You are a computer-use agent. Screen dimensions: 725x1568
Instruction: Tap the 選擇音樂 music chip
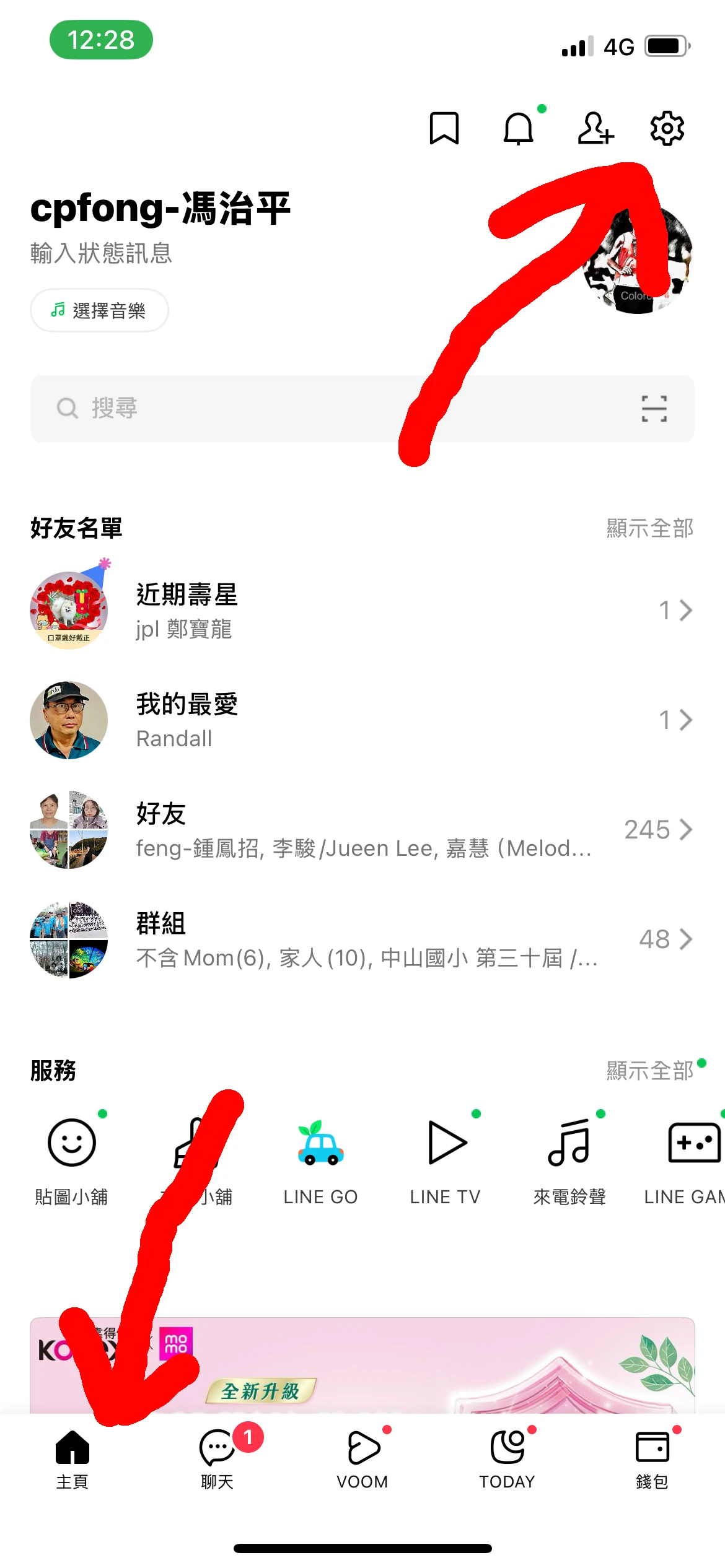tap(99, 310)
